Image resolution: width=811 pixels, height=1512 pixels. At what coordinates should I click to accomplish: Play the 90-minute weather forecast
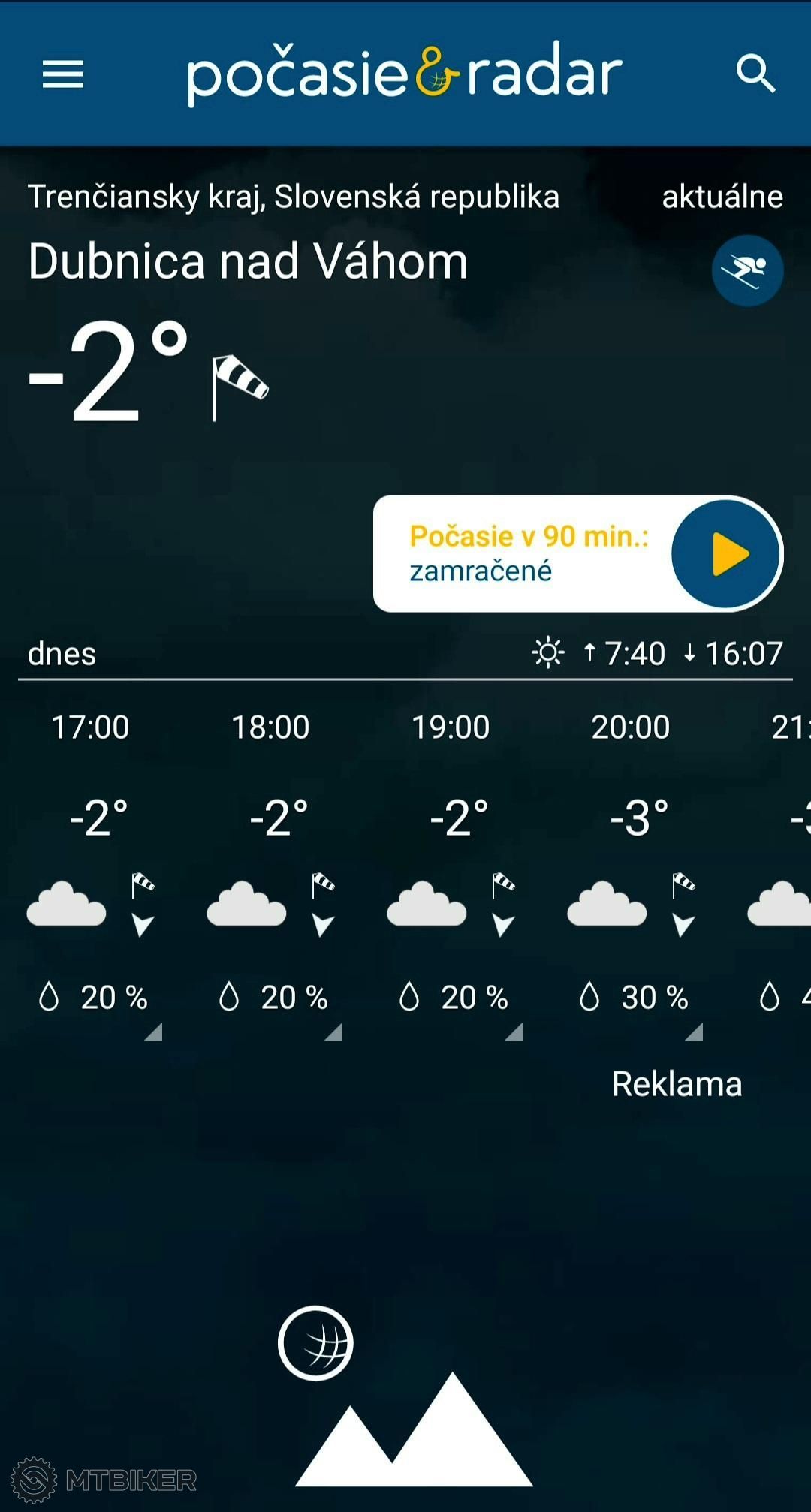725,554
